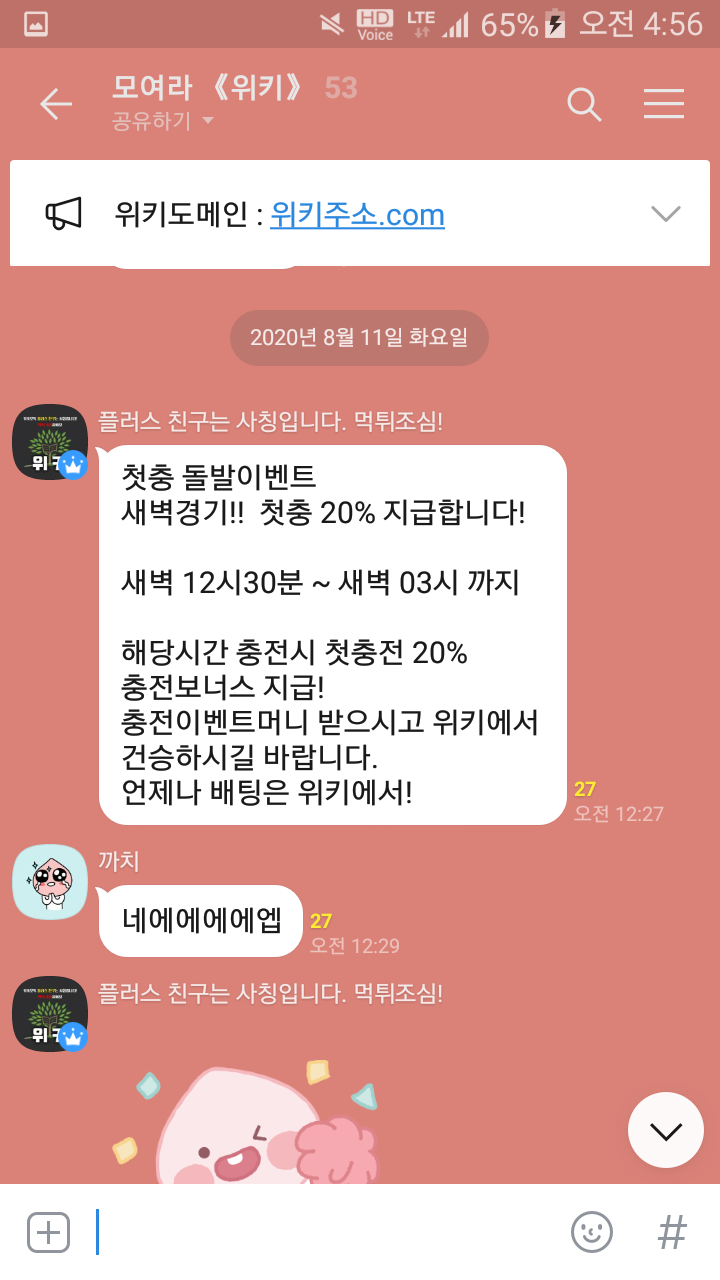Screen dimensions: 720x1280
Task: Focus the message input field
Action: (320, 1232)
